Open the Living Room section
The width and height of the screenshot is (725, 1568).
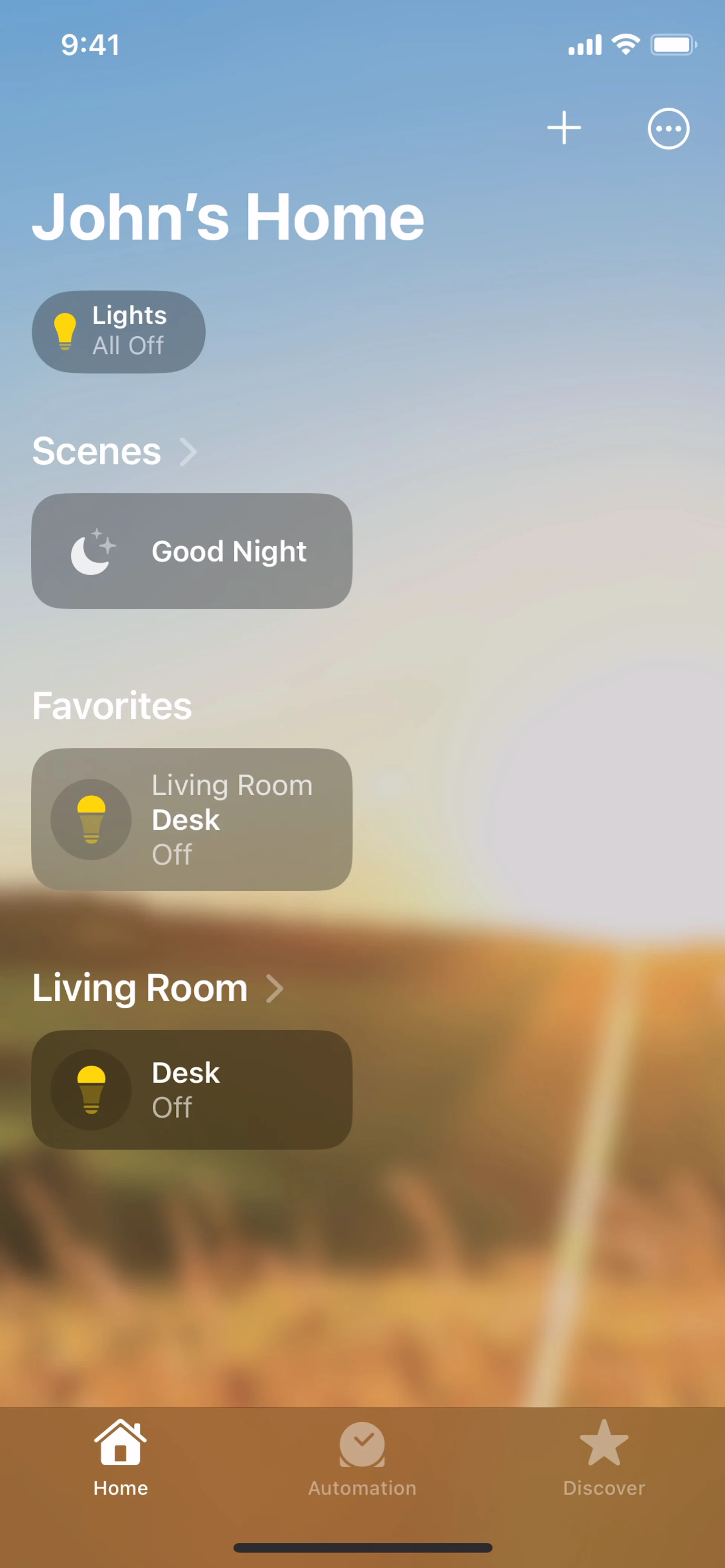[x=158, y=987]
